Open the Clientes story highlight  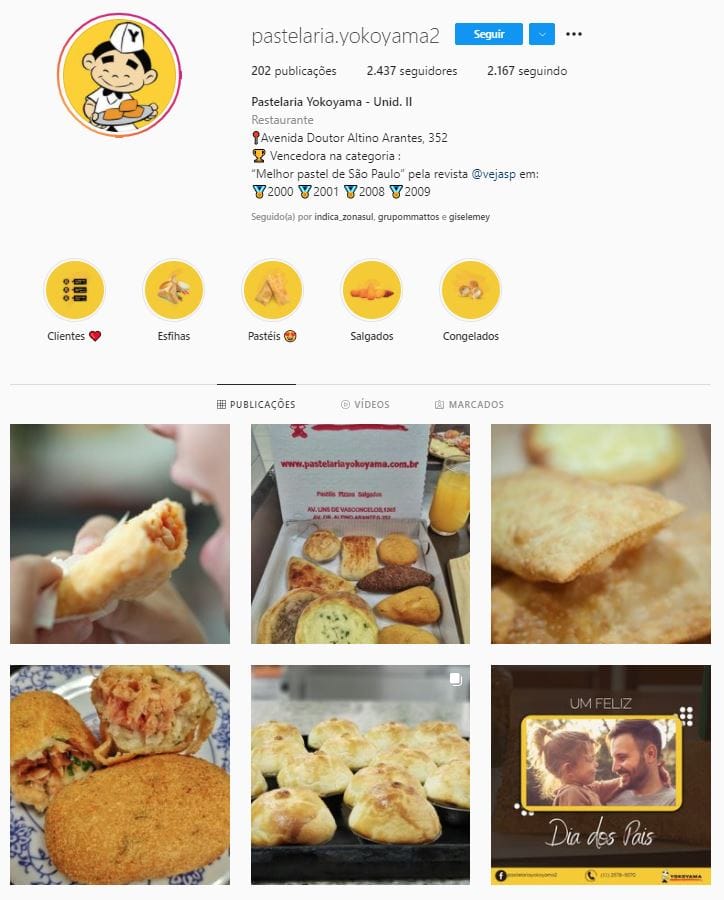pos(74,290)
